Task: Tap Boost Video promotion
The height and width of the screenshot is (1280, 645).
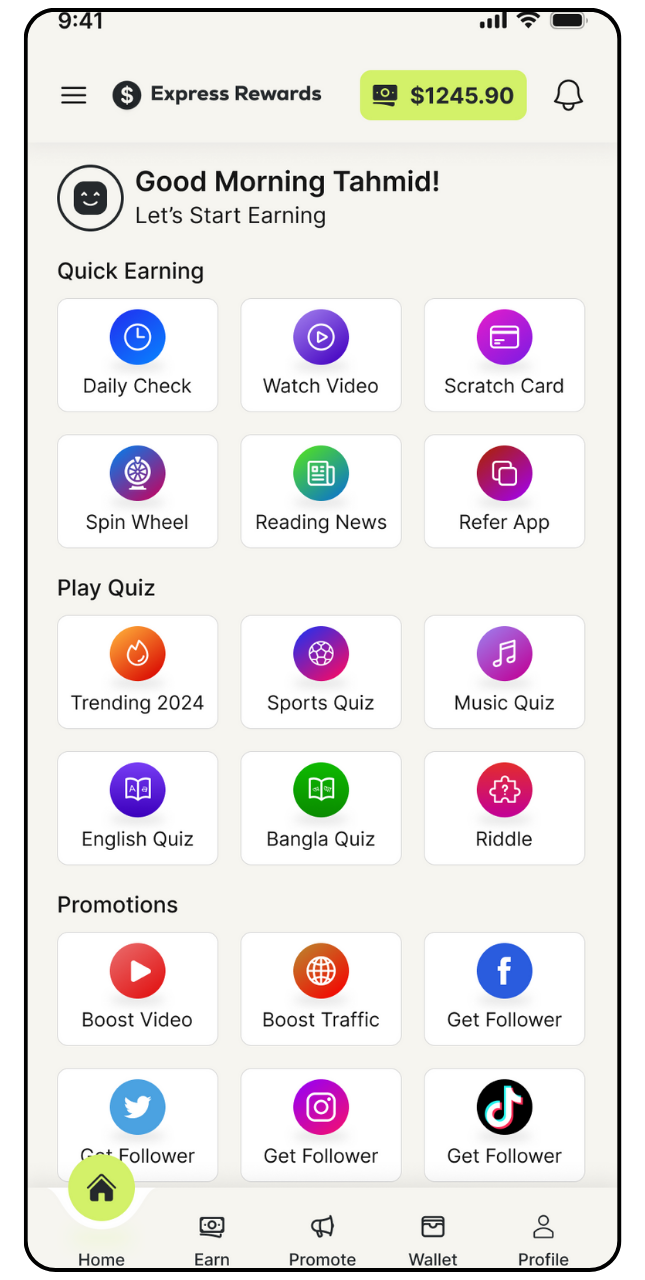Action: pos(137,989)
